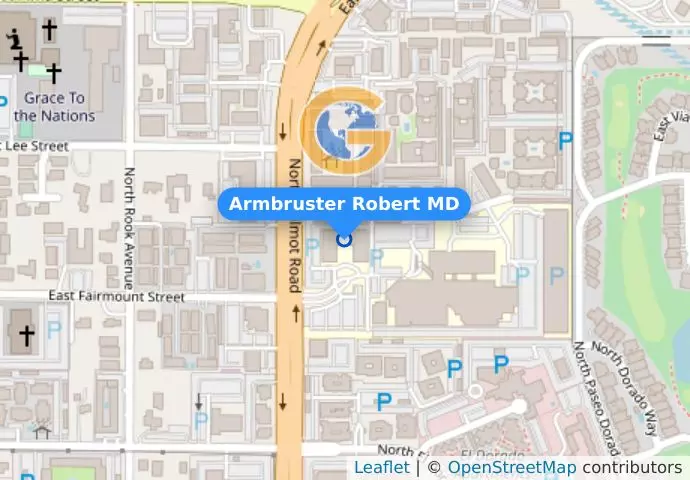Open the Leaflet attribution link
690x480 pixels.
coord(381,467)
